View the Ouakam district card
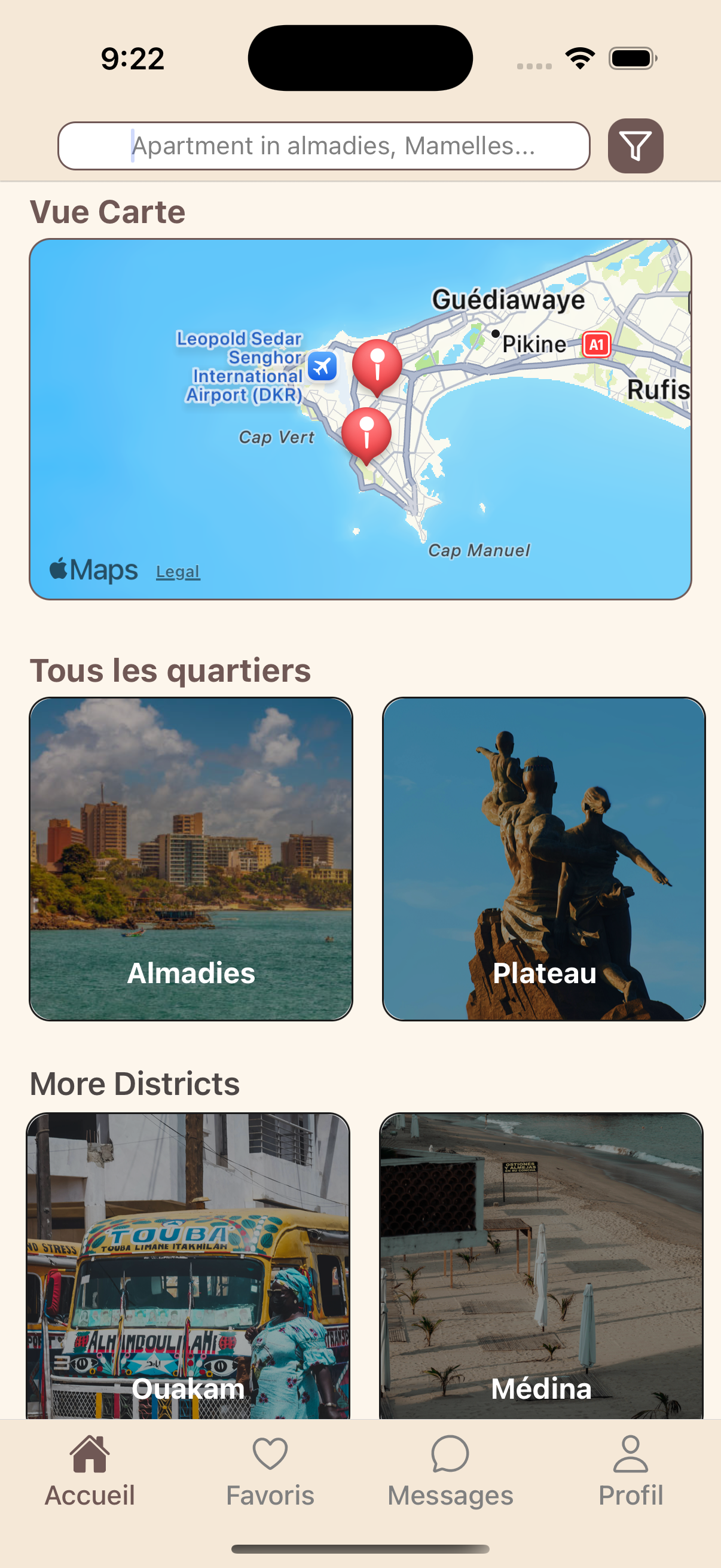This screenshot has height=1568, width=721. click(x=188, y=1266)
